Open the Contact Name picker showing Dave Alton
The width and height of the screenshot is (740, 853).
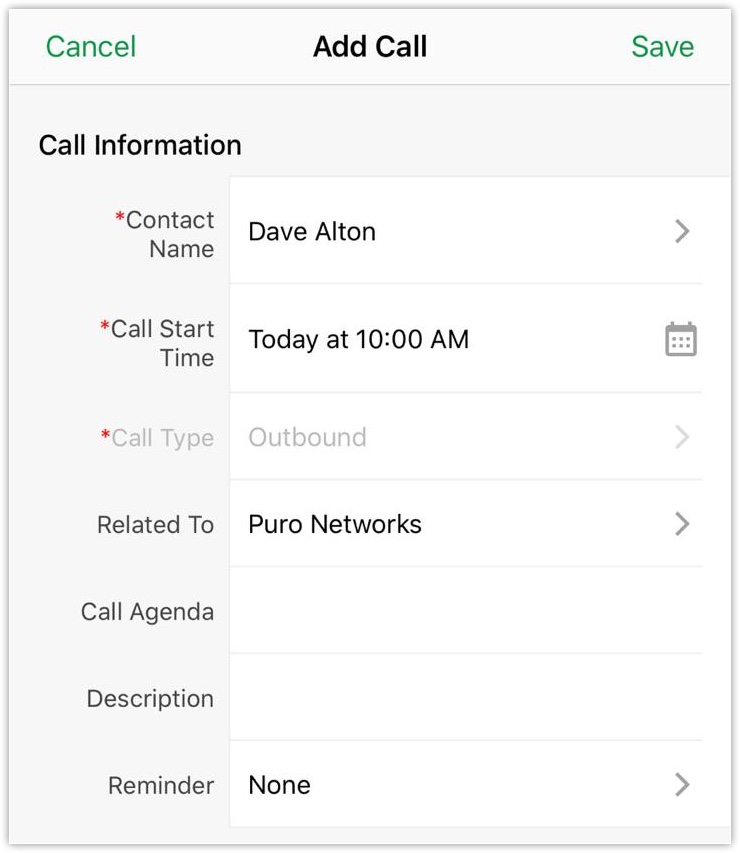click(x=466, y=232)
